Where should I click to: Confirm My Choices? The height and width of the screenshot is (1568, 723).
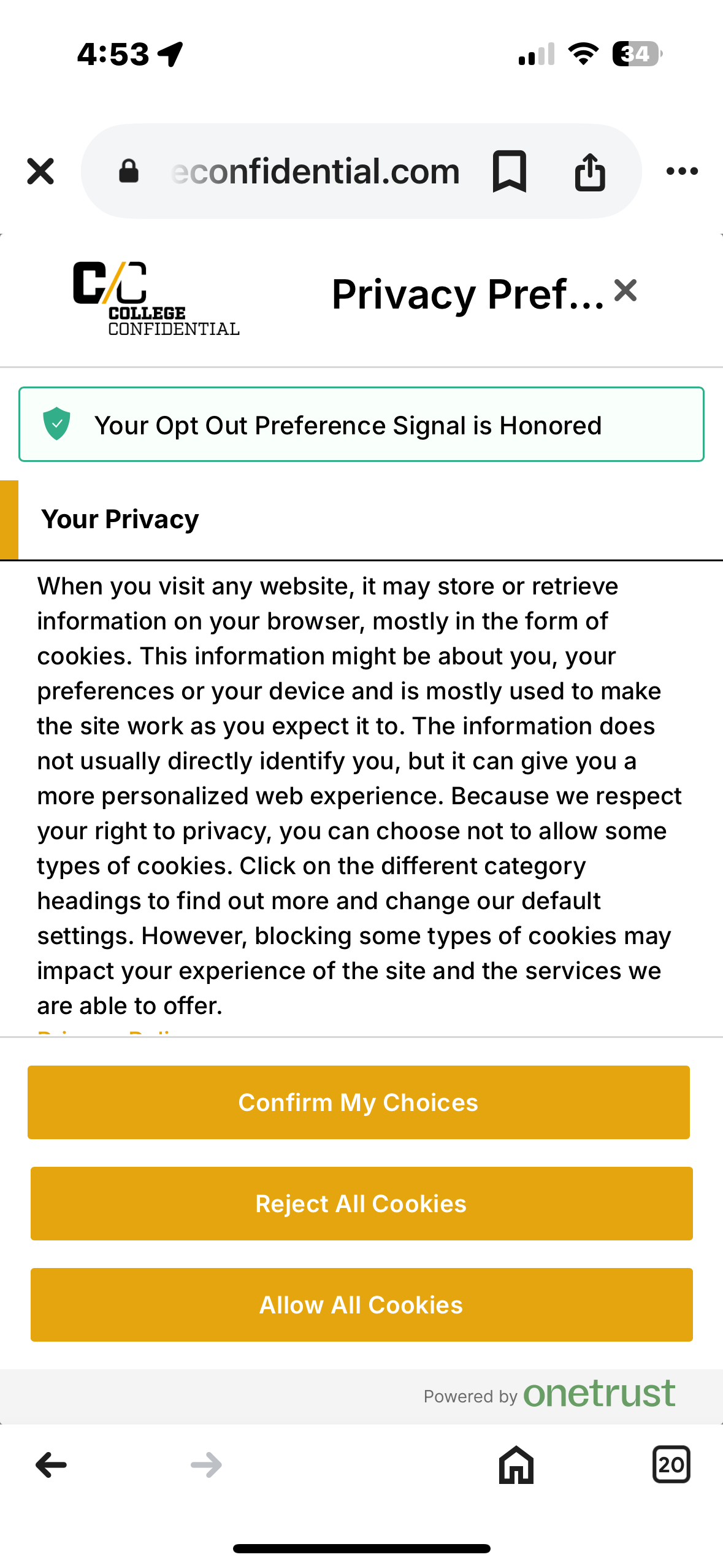[358, 1102]
